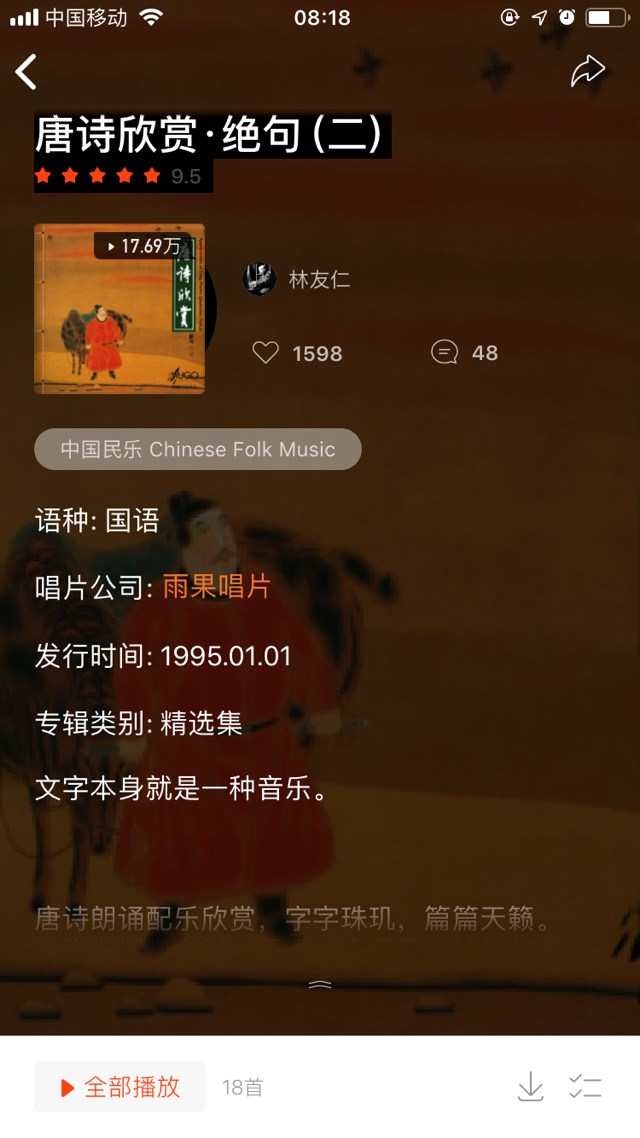Screen dimensions: 640x1138
Task: Like the album with the heart icon
Action: click(266, 353)
